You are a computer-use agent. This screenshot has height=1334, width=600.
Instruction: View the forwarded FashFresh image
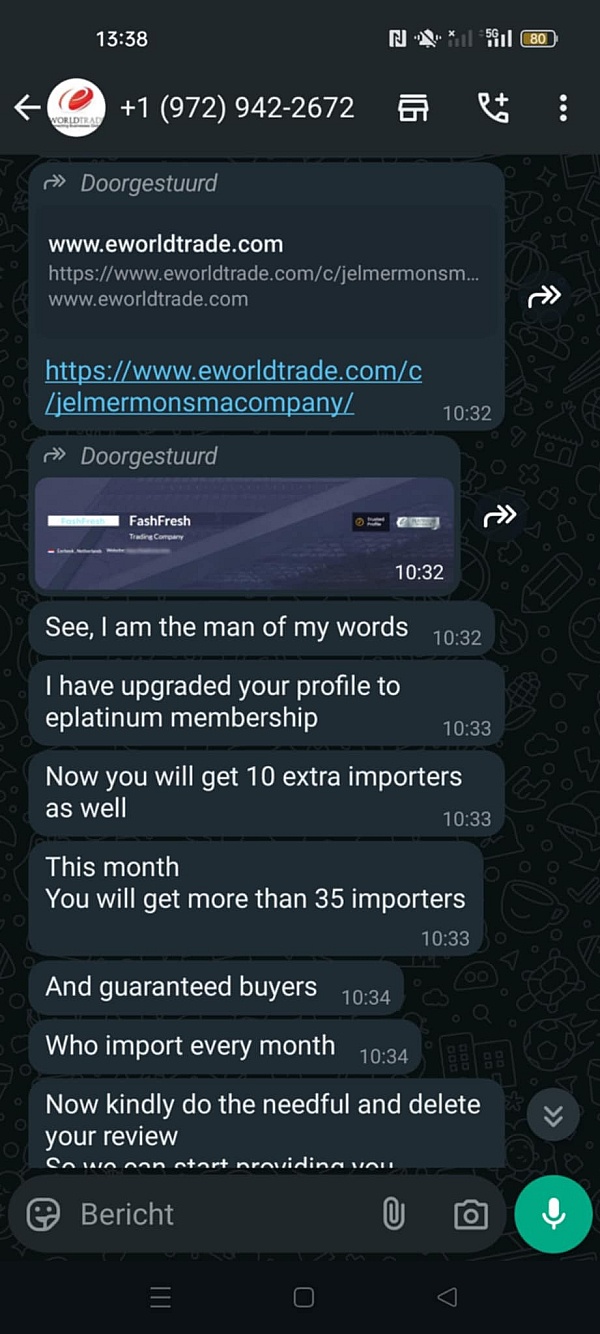[244, 533]
